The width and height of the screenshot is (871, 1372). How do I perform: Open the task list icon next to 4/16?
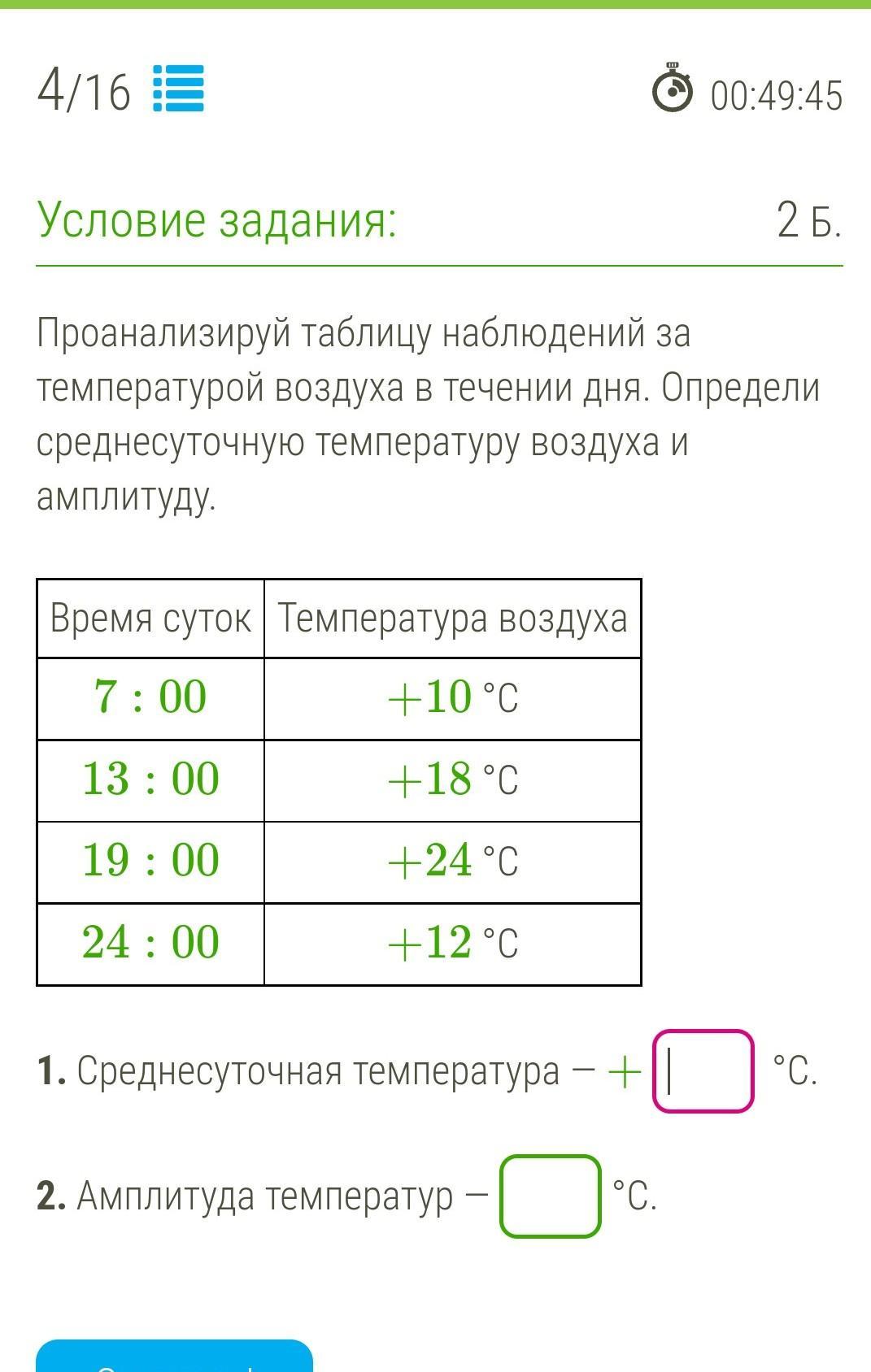click(178, 89)
